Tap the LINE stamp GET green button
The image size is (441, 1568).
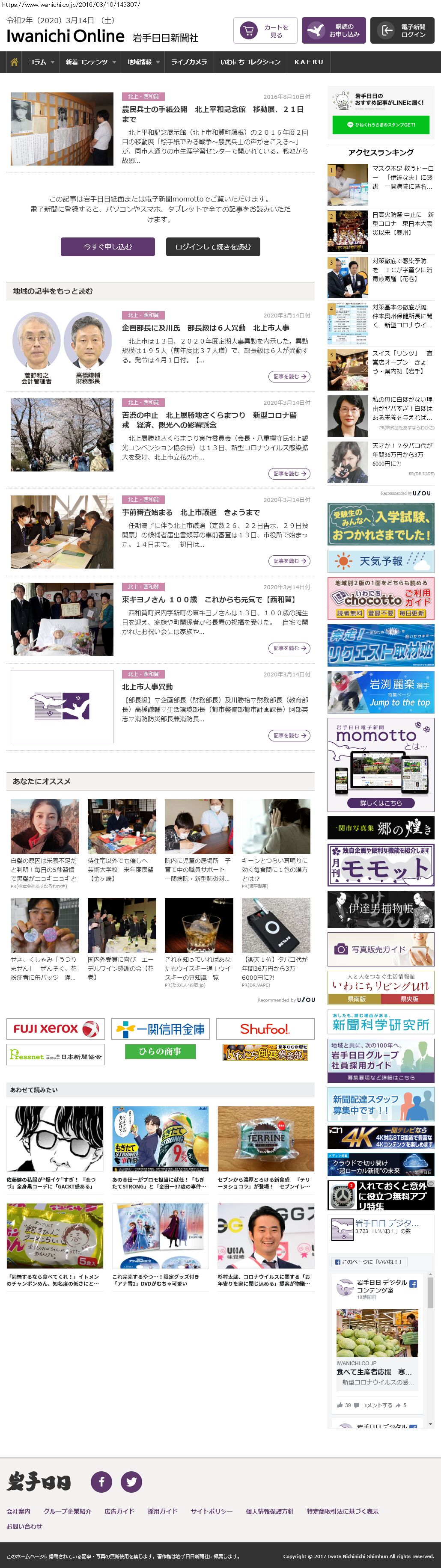(380, 125)
